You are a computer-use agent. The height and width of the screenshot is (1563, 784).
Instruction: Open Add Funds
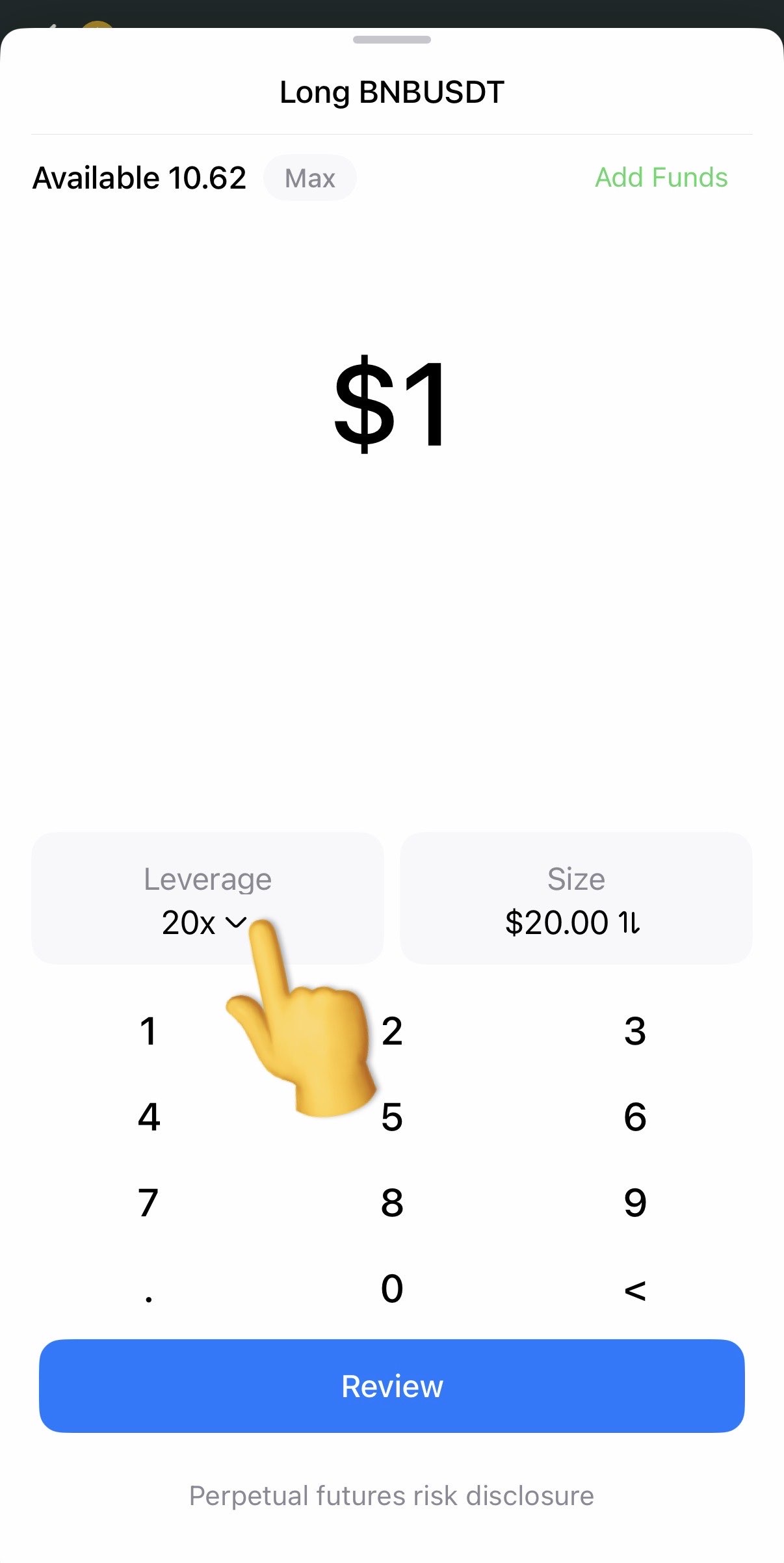pyautogui.click(x=661, y=177)
